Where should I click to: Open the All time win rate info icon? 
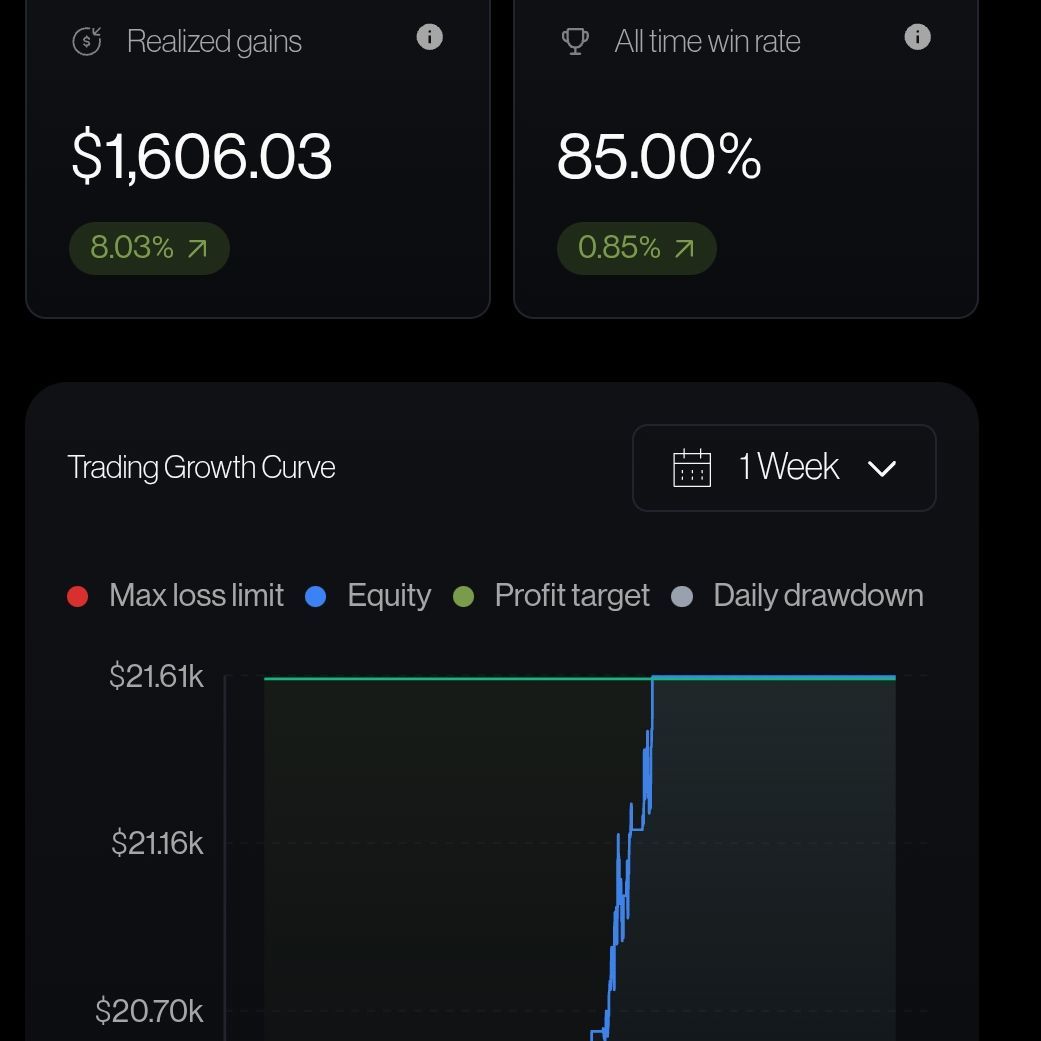pos(918,37)
